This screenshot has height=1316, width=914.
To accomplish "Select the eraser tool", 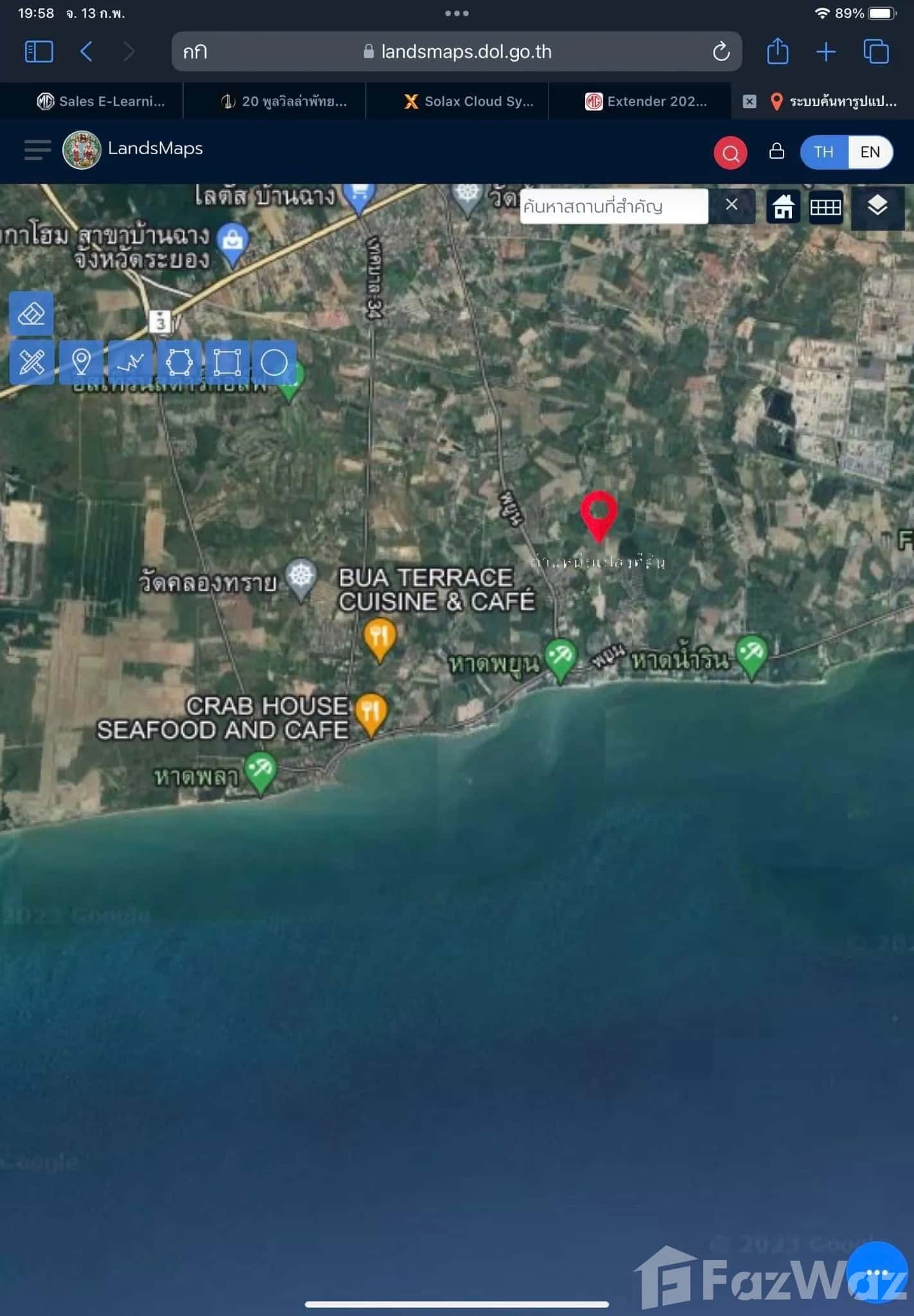I will click(x=31, y=314).
